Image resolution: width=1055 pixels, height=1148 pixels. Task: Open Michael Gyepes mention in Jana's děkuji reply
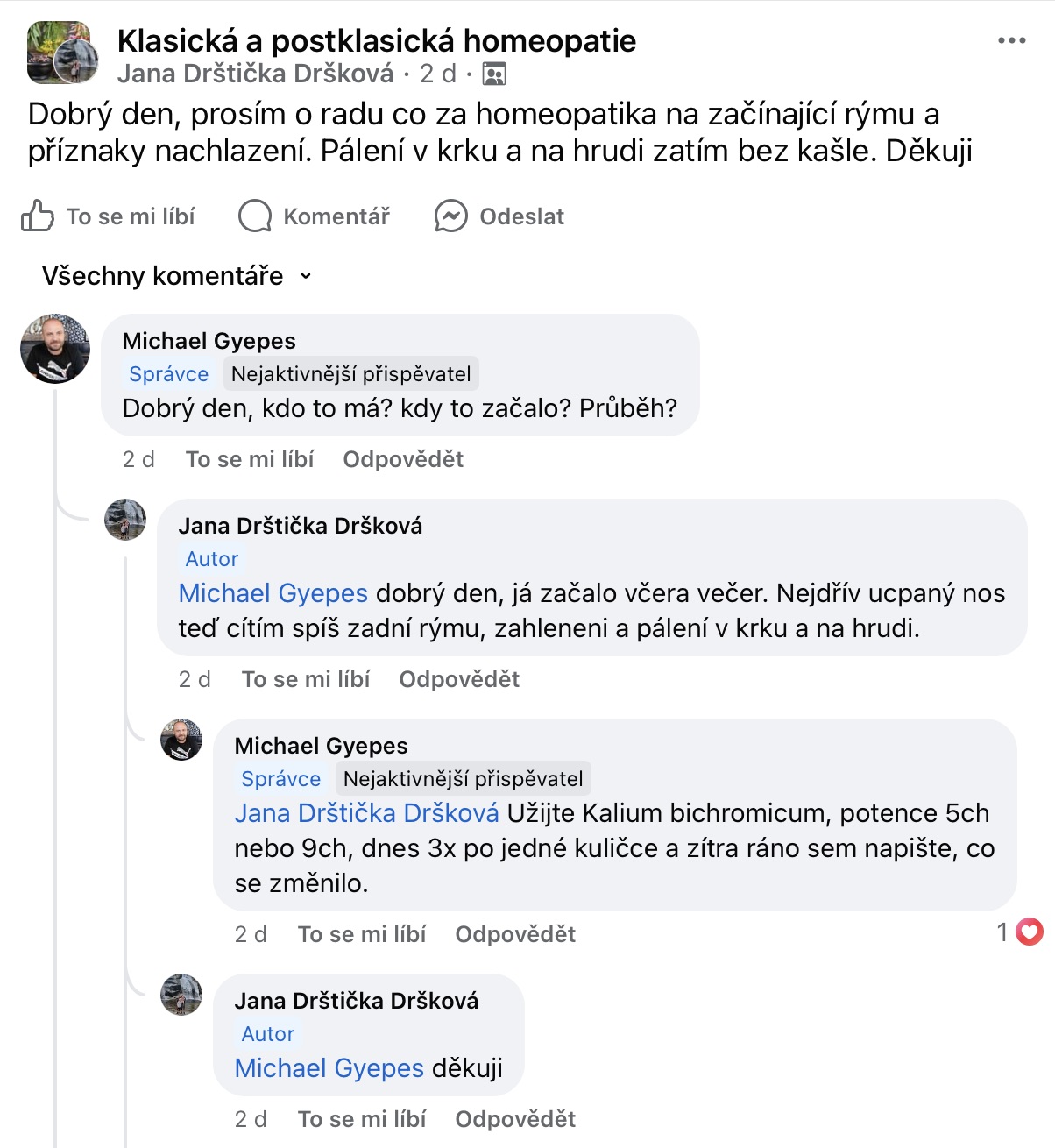coord(329,1068)
